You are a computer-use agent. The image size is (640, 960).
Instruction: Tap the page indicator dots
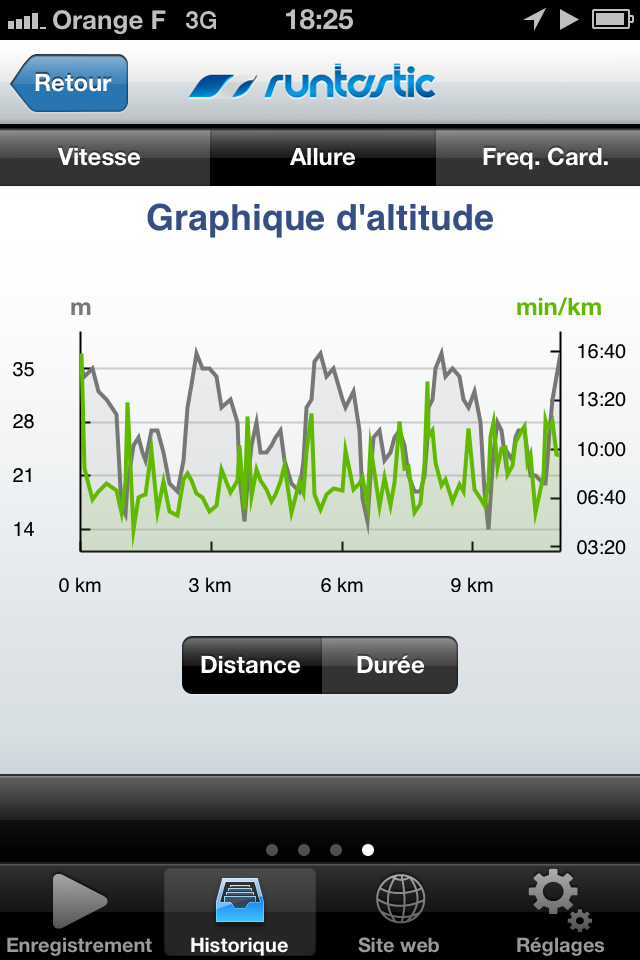point(320,850)
